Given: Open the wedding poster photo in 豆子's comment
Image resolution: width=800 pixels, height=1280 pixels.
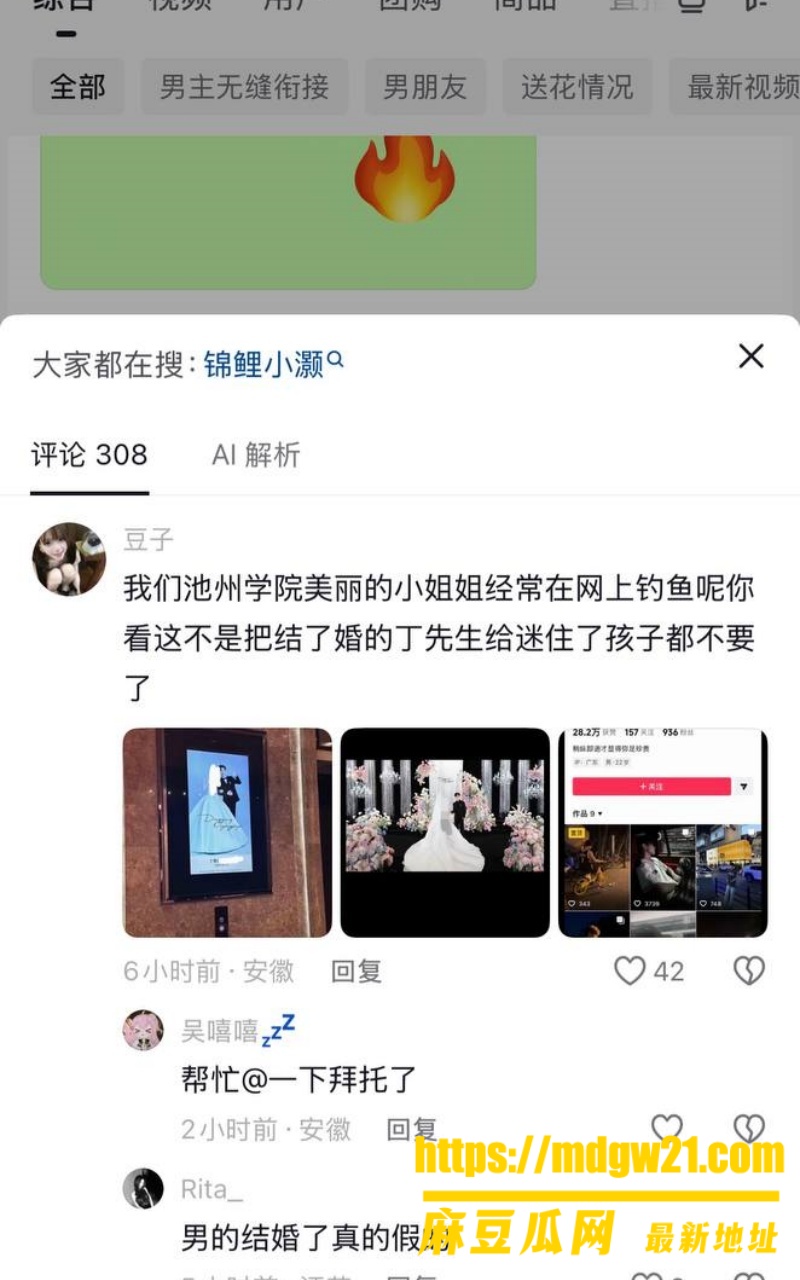Looking at the screenshot, I should pos(227,832).
